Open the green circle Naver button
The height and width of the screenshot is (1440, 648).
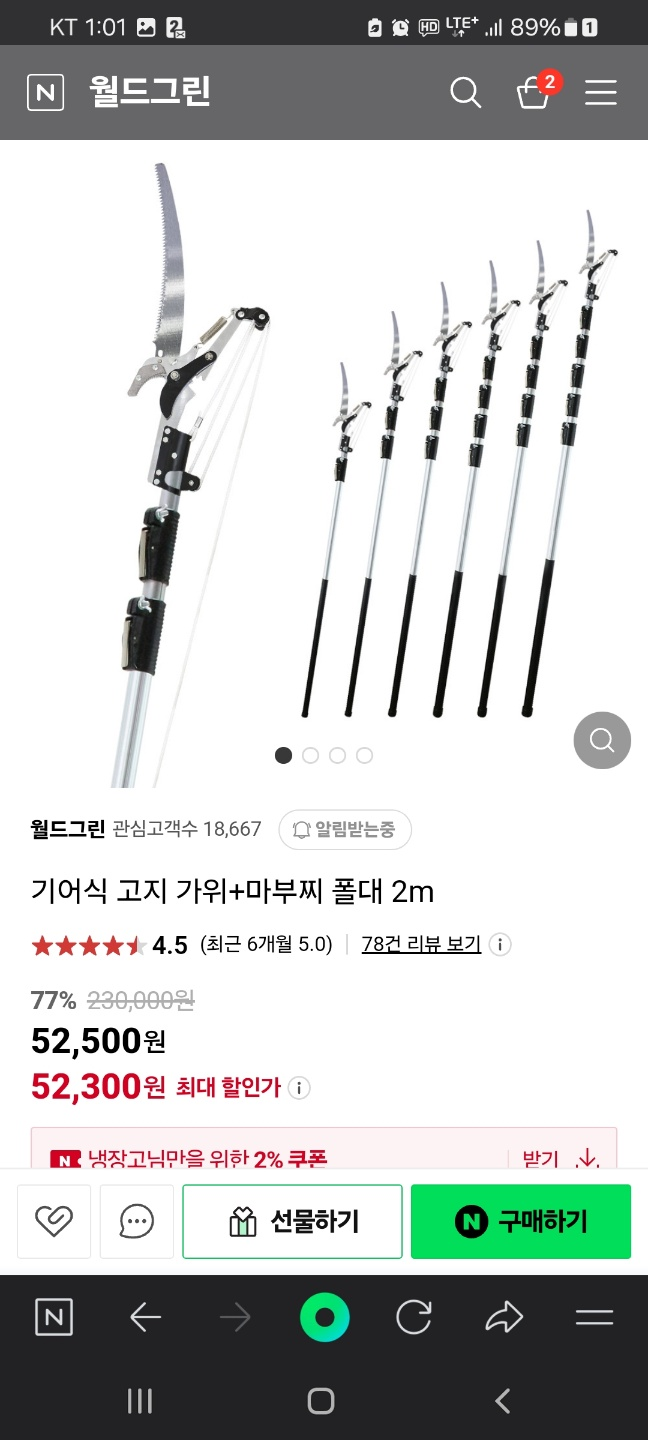324,1318
